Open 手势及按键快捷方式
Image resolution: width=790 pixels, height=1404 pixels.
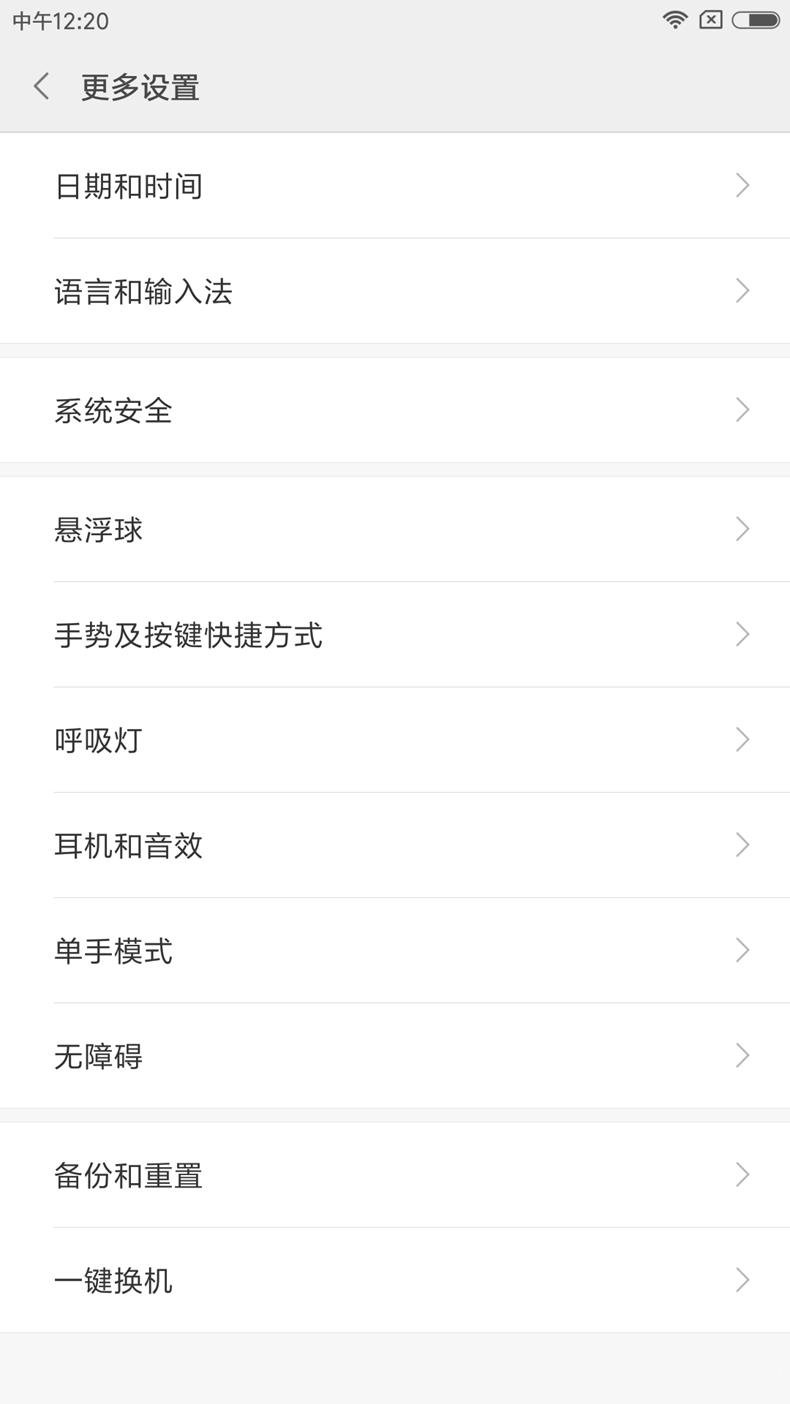395,635
